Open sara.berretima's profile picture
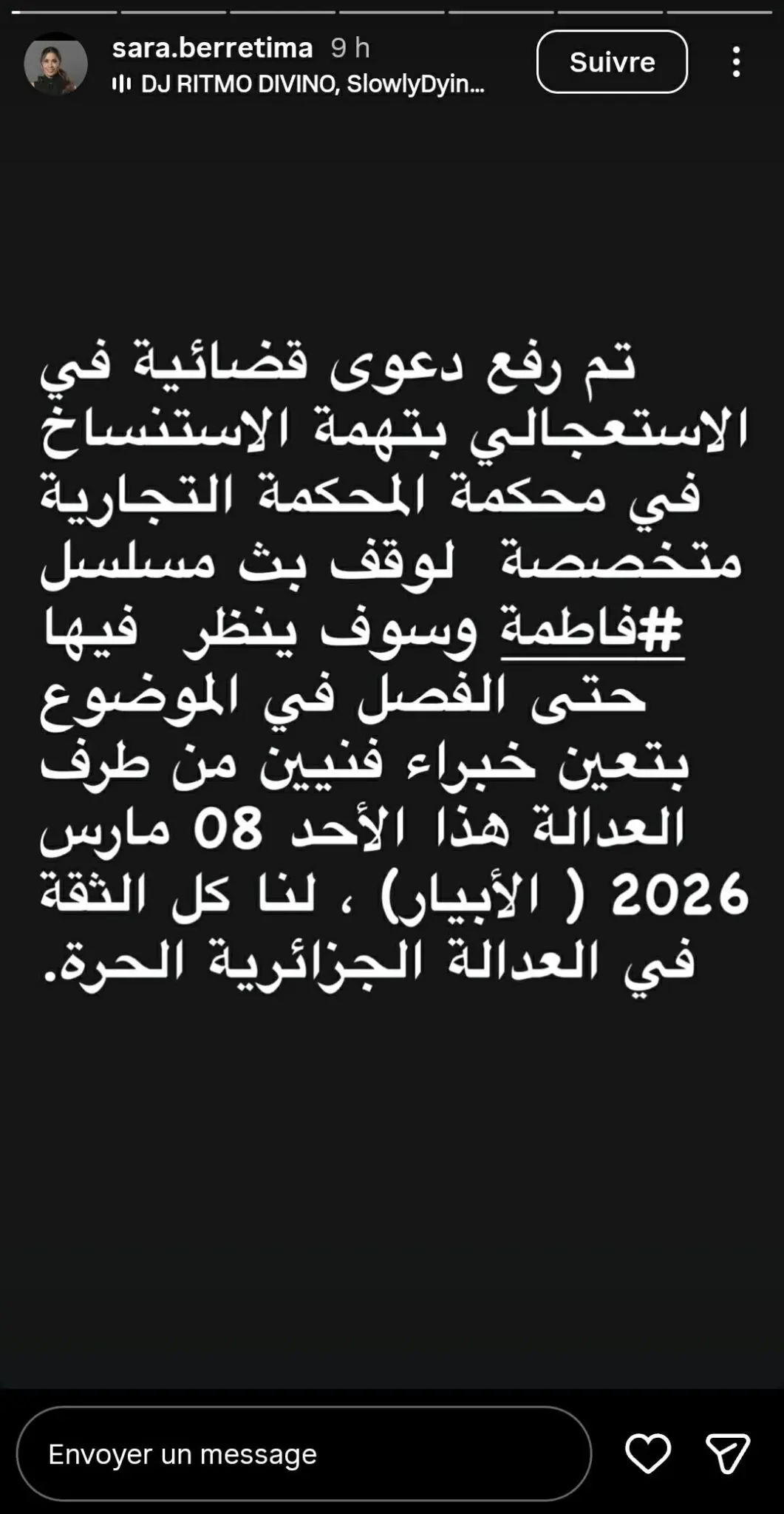Viewport: 784px width, 1514px height. coord(55,64)
